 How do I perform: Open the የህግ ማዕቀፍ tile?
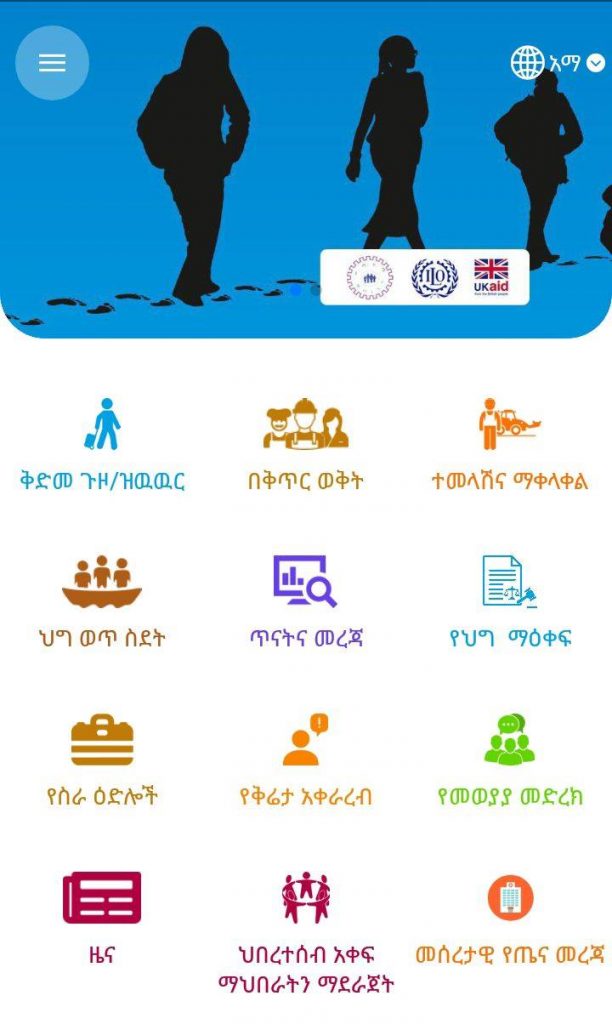[510, 603]
